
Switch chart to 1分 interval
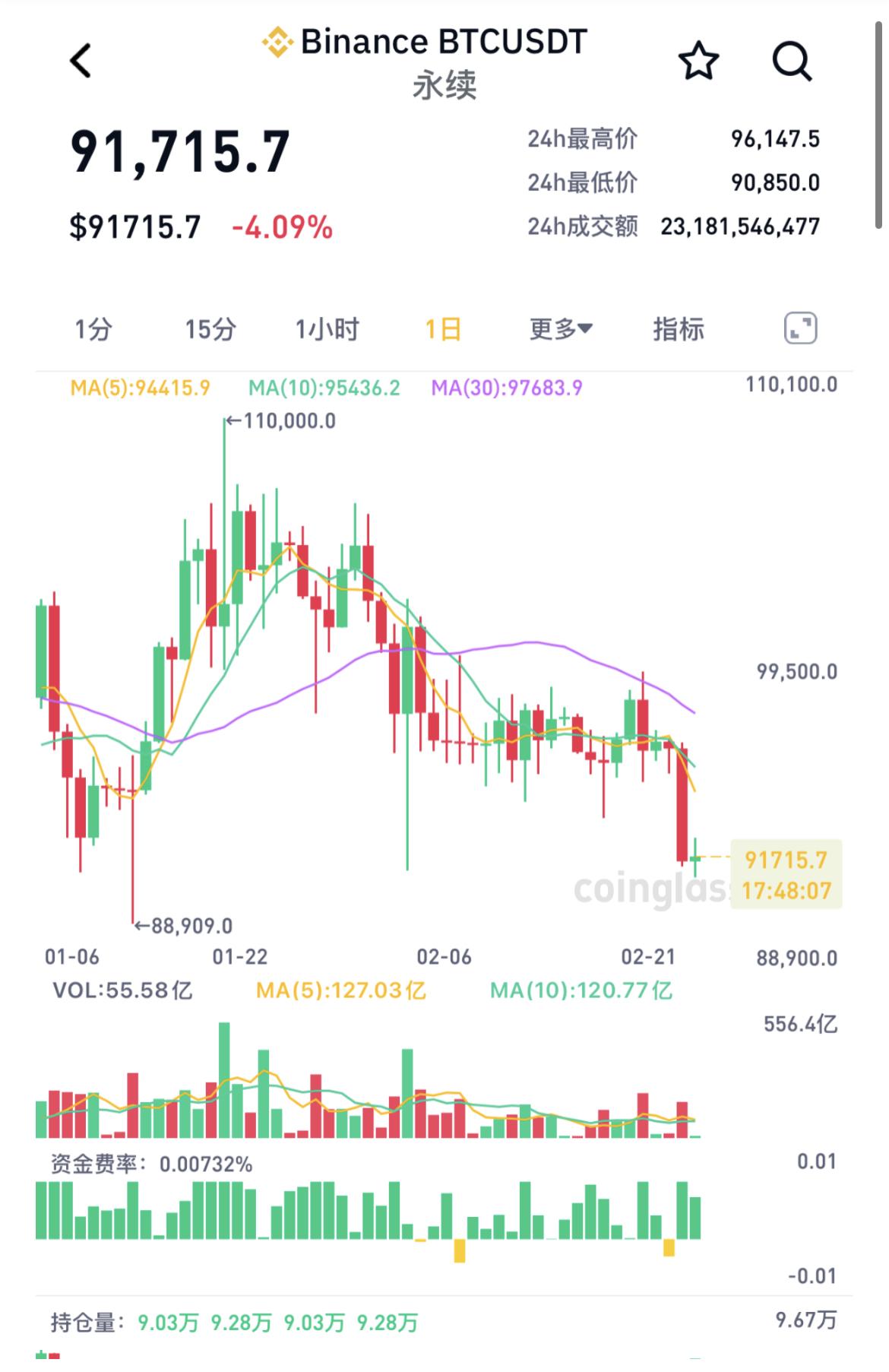coord(93,329)
